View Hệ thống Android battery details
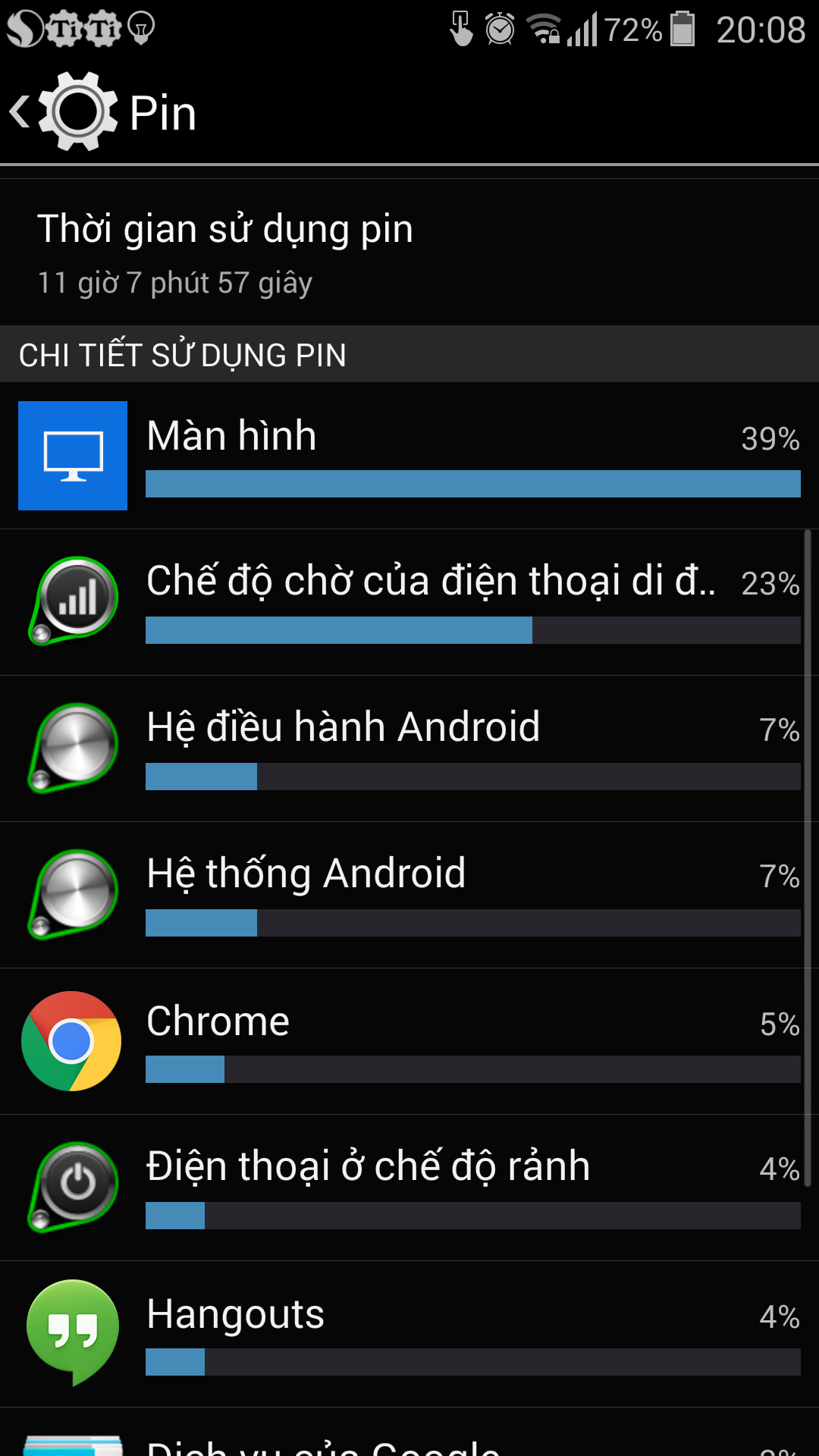The width and height of the screenshot is (819, 1456). tap(409, 895)
